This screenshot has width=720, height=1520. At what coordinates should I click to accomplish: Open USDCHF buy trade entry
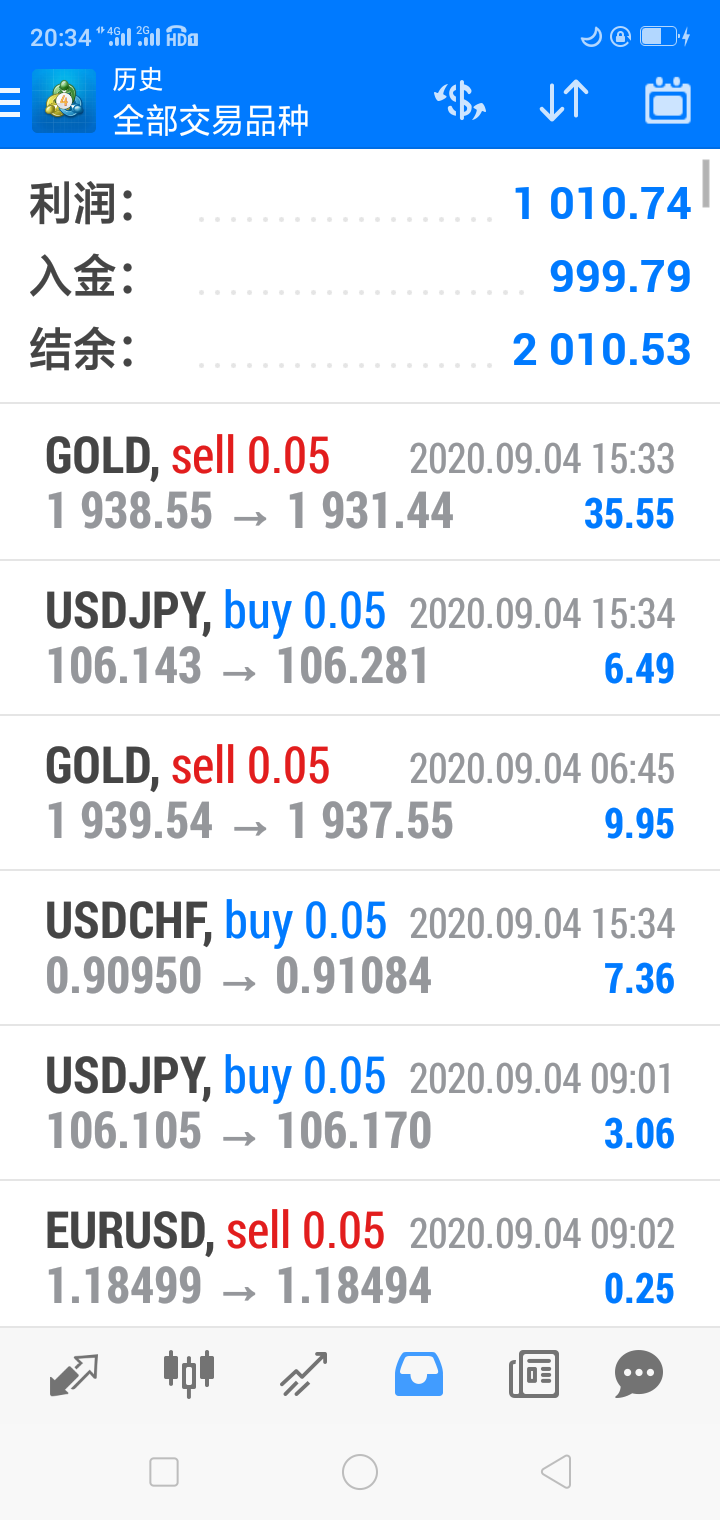[360, 948]
